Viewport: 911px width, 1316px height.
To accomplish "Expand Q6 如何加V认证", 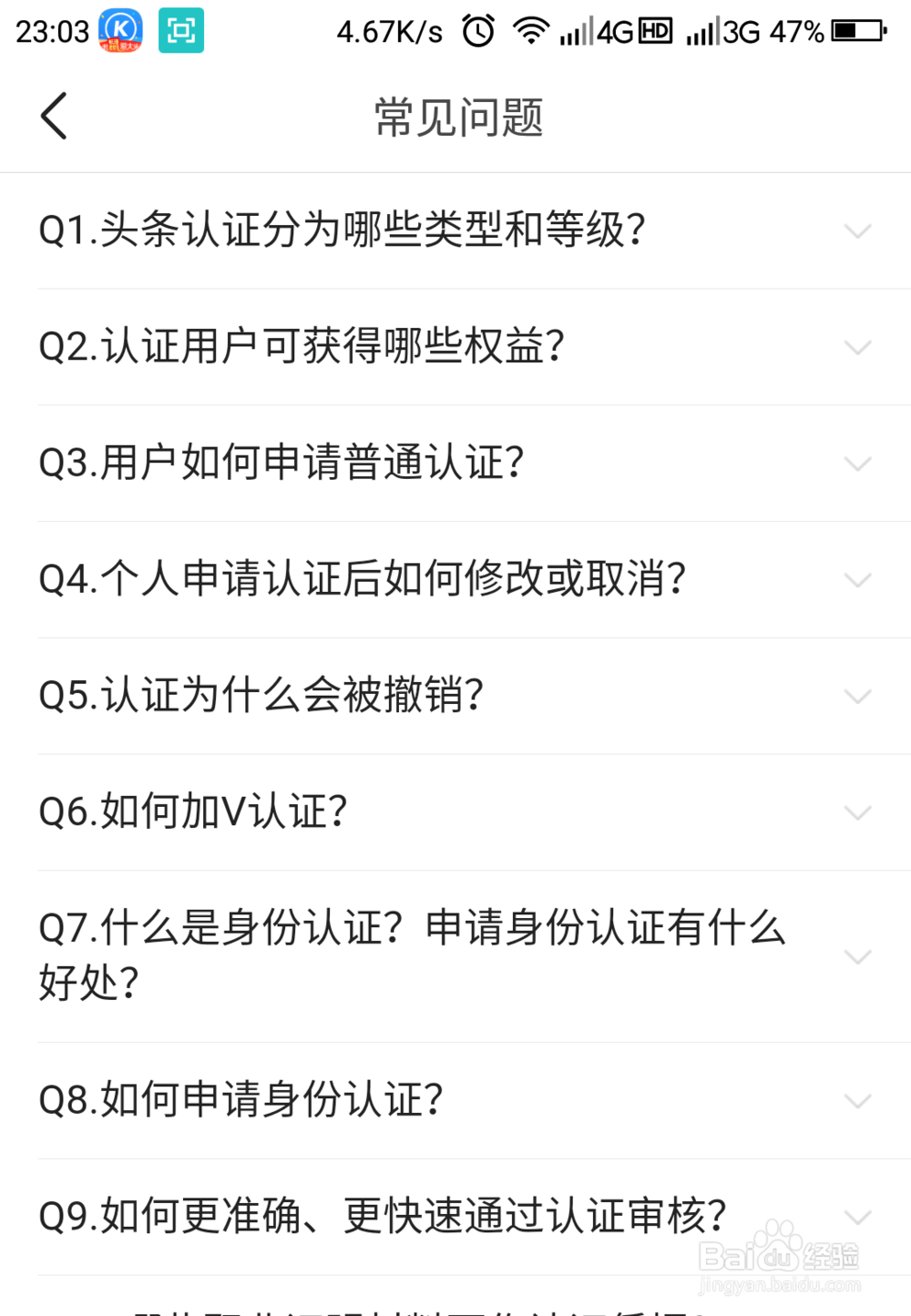I will click(x=455, y=811).
